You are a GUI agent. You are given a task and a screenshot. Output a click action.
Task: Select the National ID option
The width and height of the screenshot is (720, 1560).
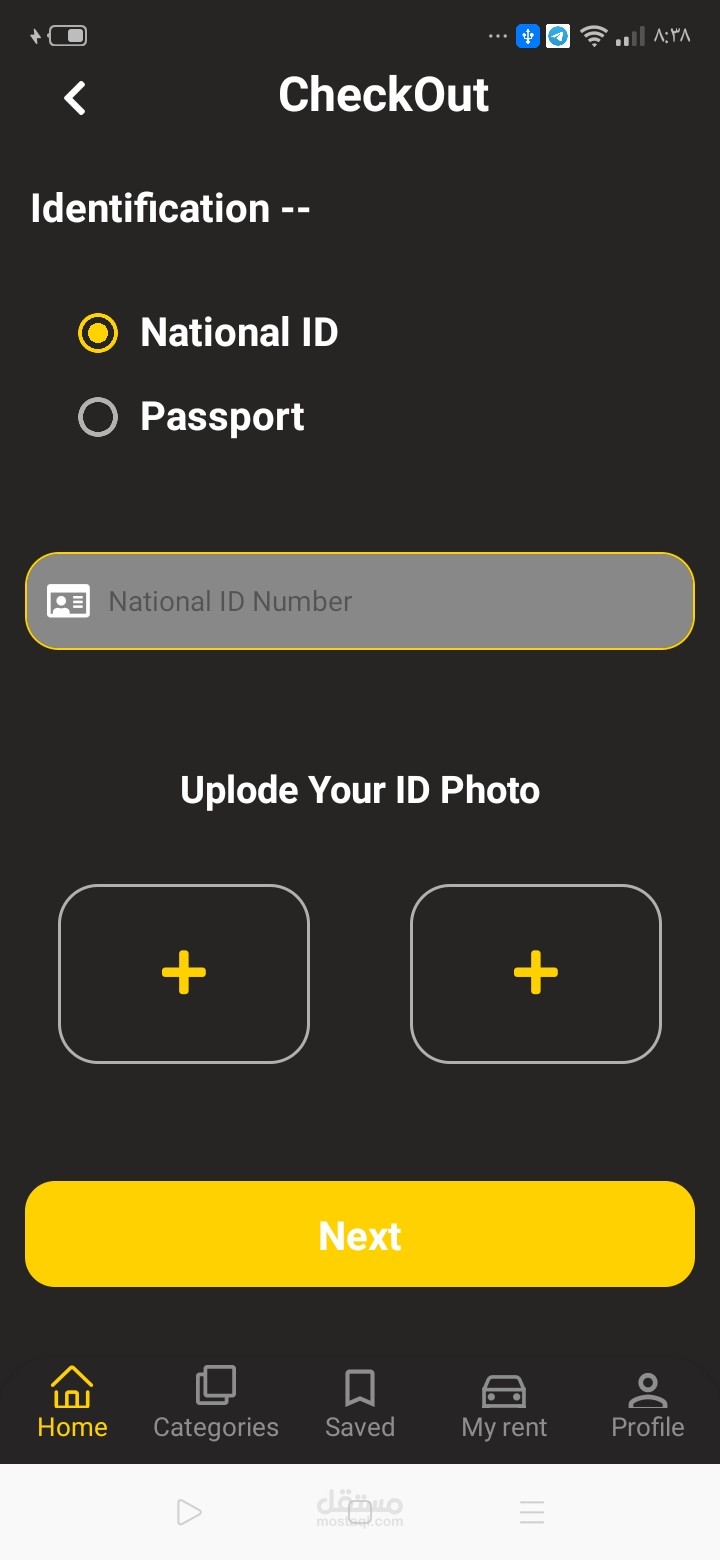tap(98, 333)
